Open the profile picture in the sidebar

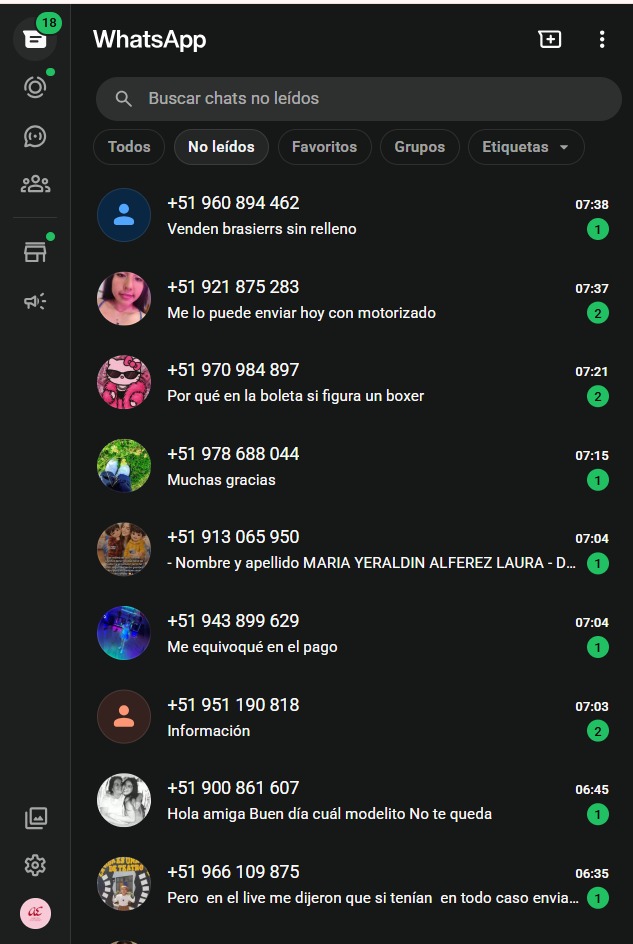pyautogui.click(x=35, y=913)
